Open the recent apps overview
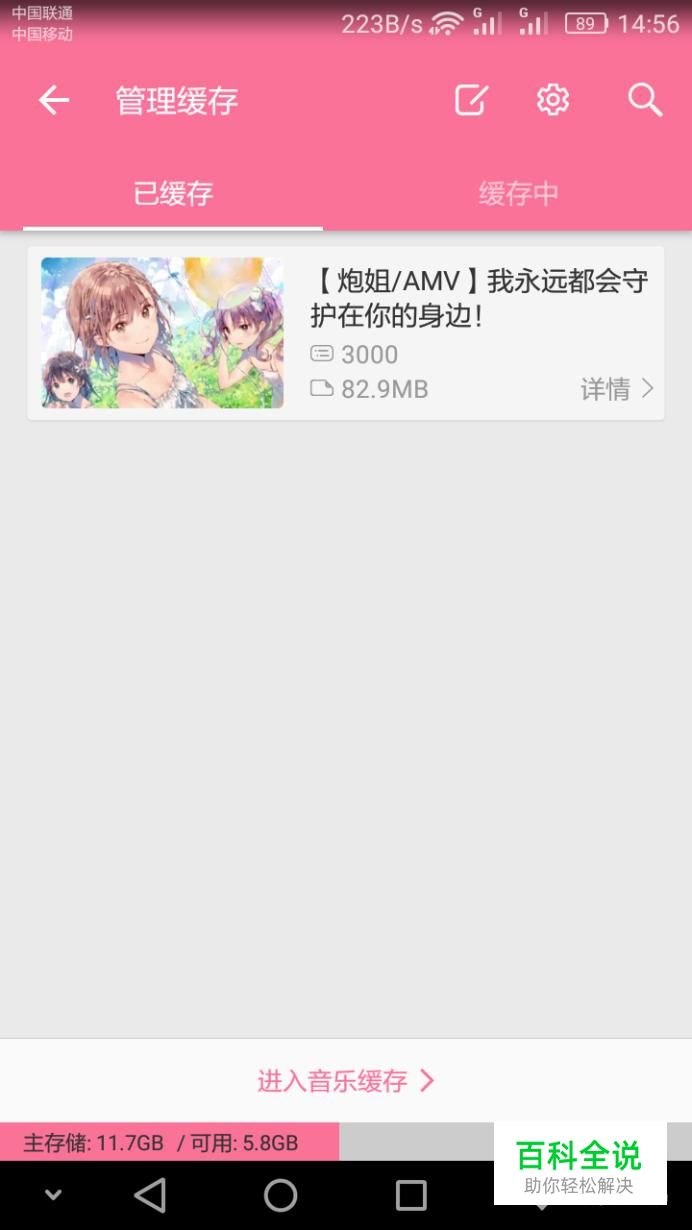692x1230 pixels. 411,1195
